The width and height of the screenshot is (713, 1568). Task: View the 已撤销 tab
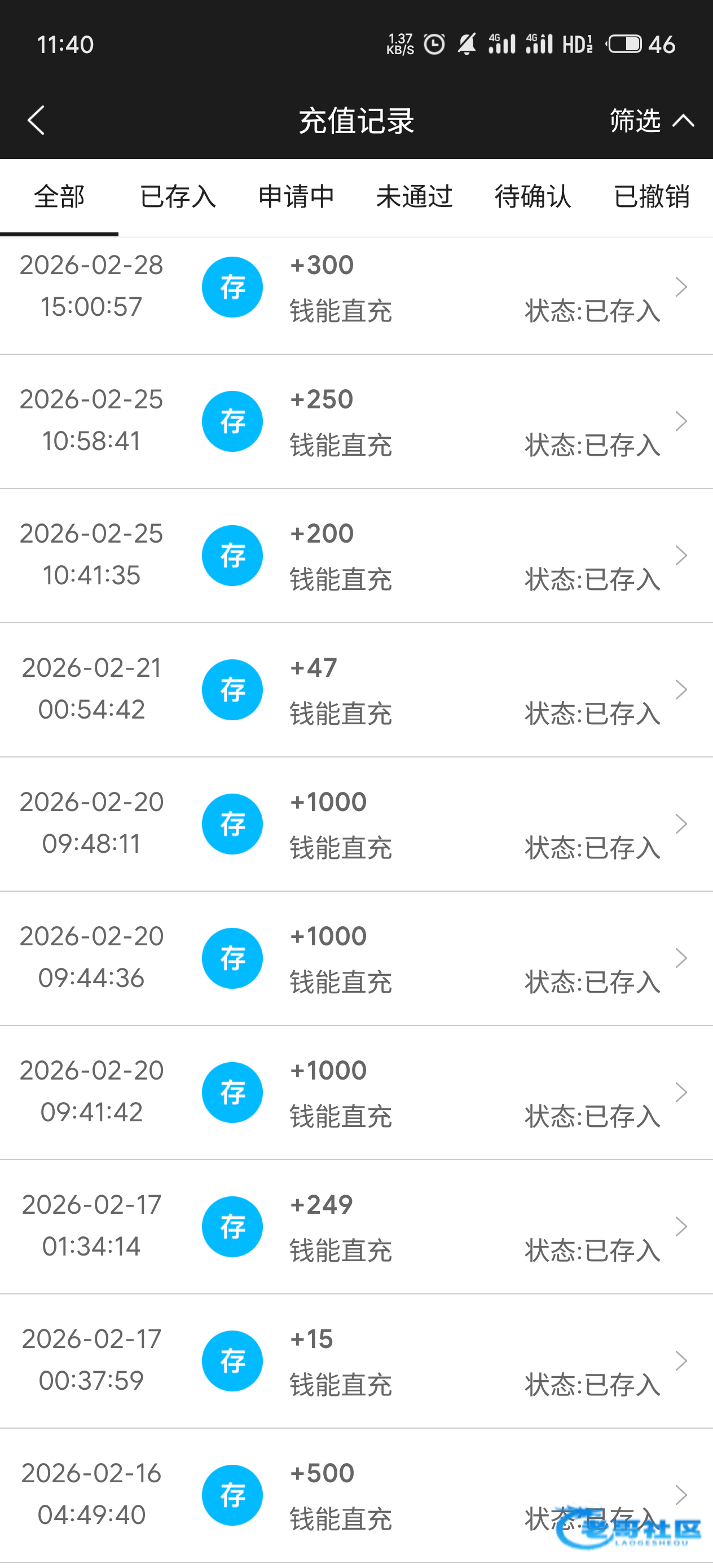(x=651, y=197)
